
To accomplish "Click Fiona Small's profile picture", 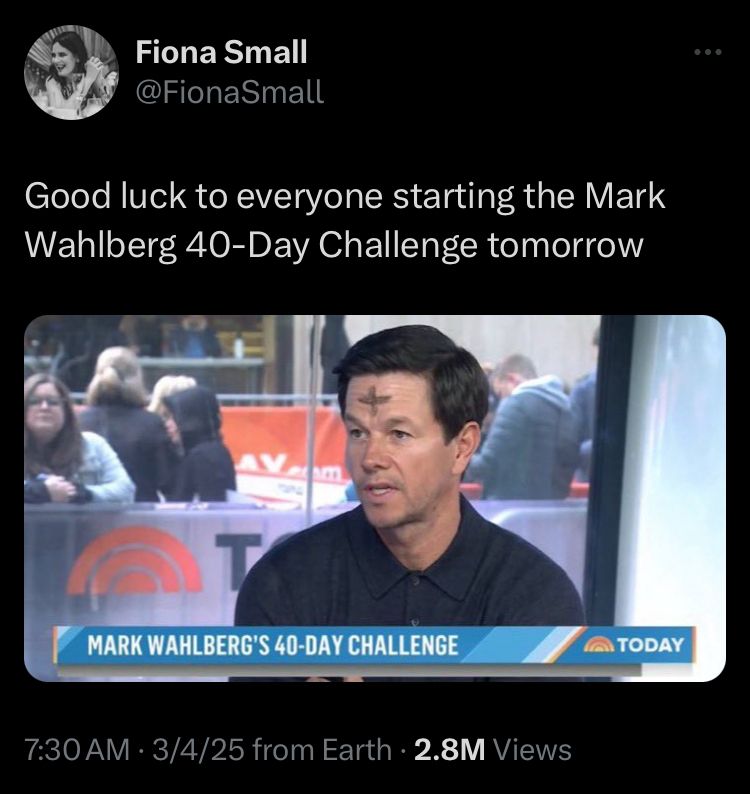I will pyautogui.click(x=70, y=70).
